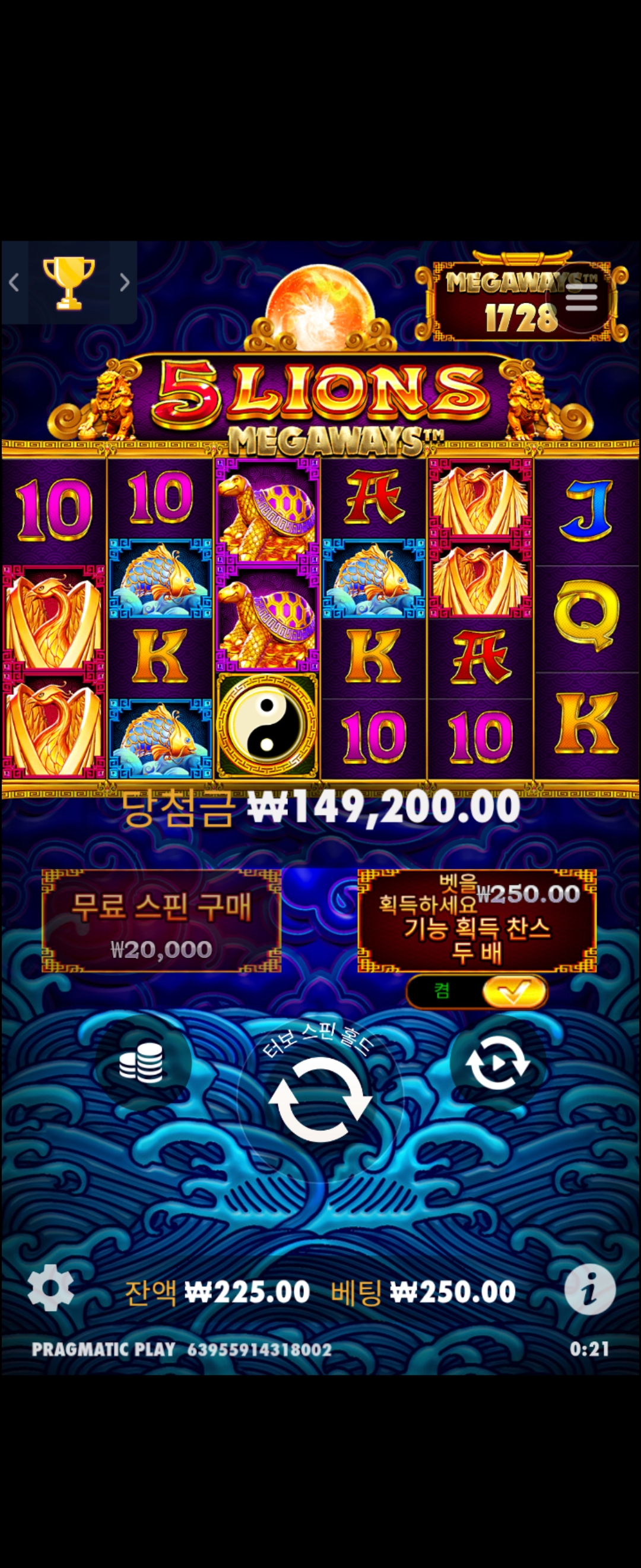Open the trophy tournament panel
641x1568 pixels.
(69, 282)
